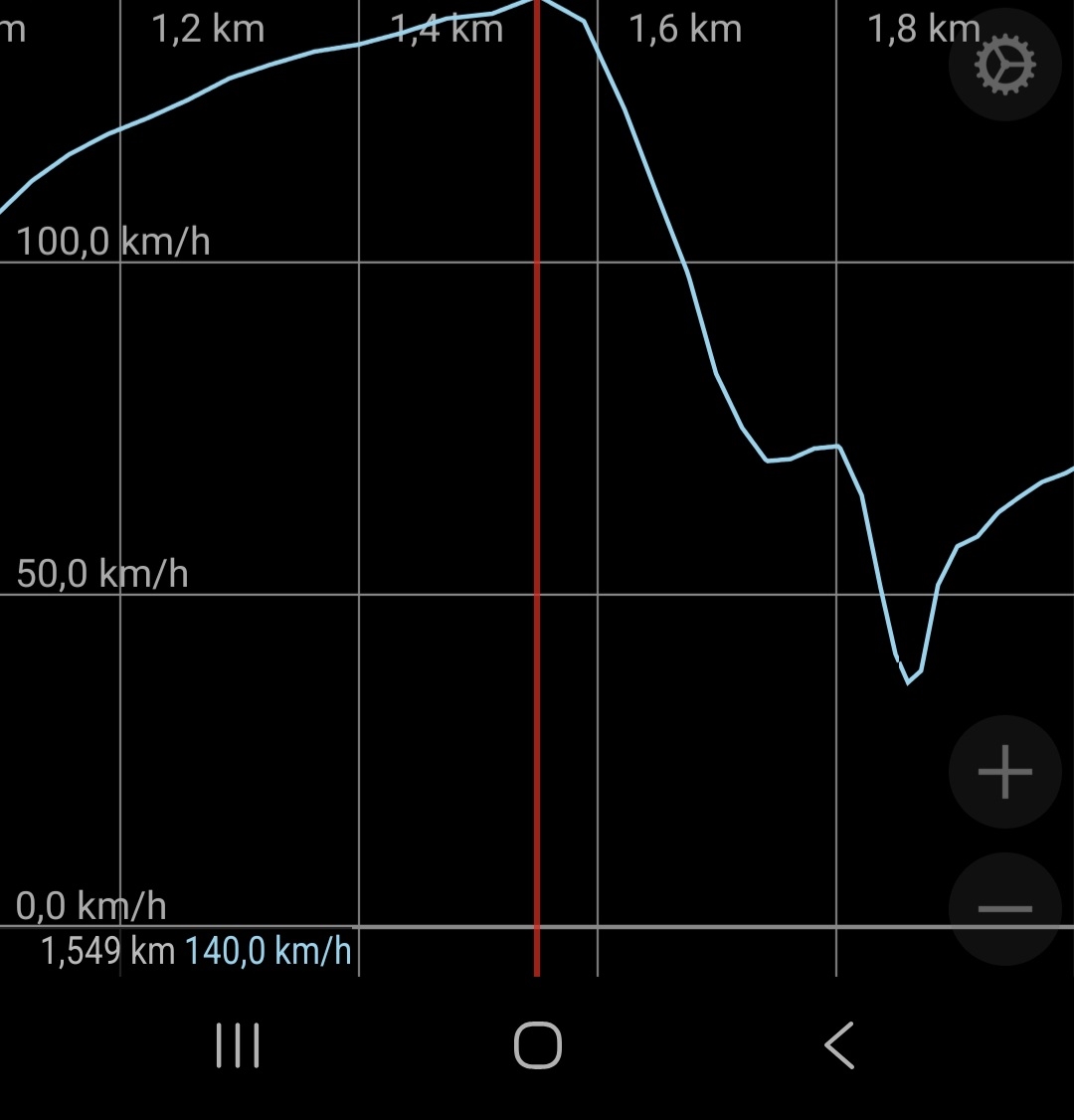Open the chart settings gear
This screenshot has width=1074, height=1120.
point(1004,65)
